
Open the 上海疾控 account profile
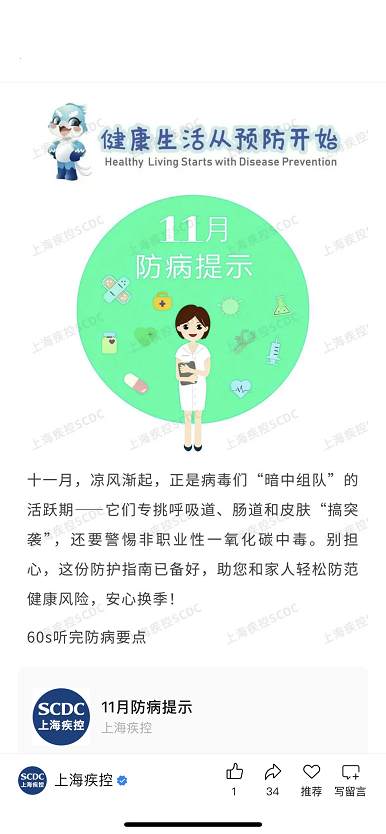tap(73, 781)
